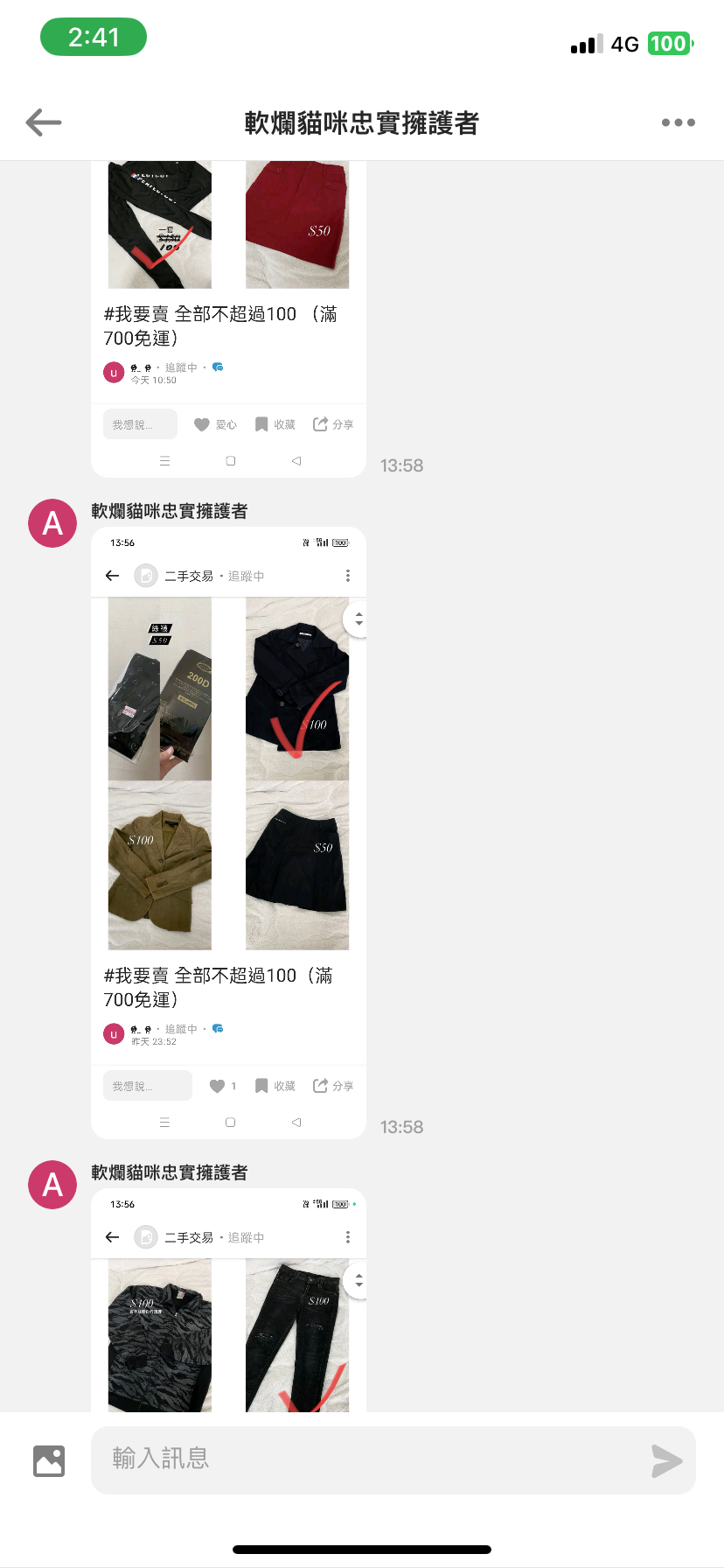Attach a photo to the message

[49, 1460]
